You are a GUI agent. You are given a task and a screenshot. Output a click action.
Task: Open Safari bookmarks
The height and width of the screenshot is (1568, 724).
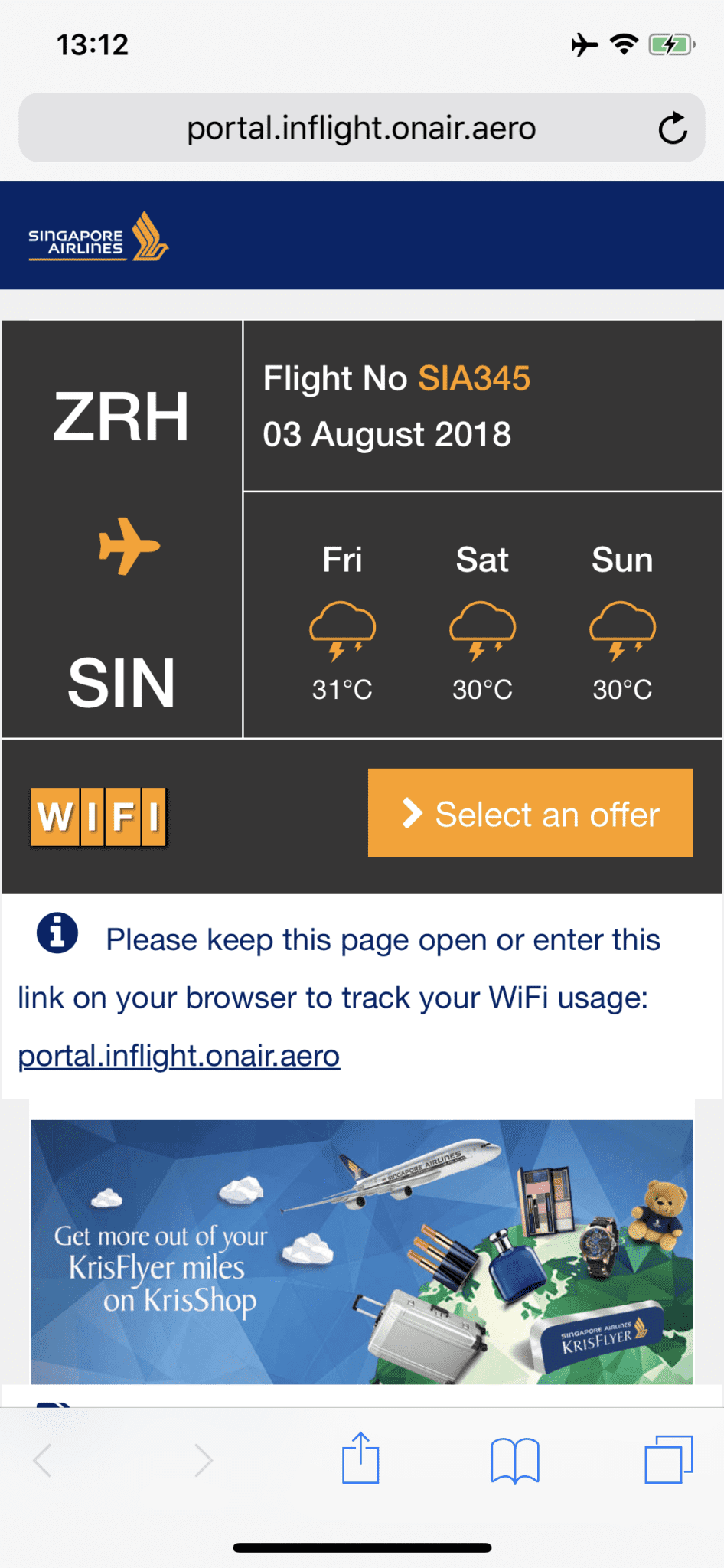(x=514, y=1460)
